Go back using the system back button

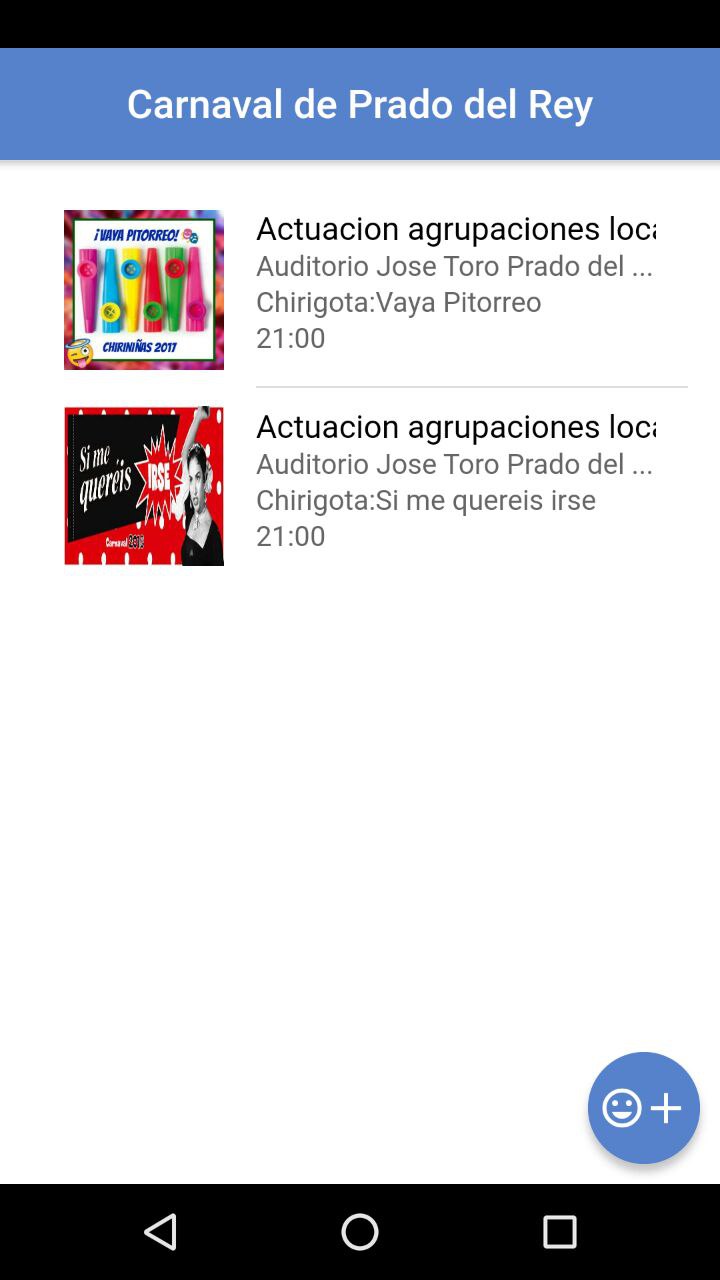(161, 1232)
